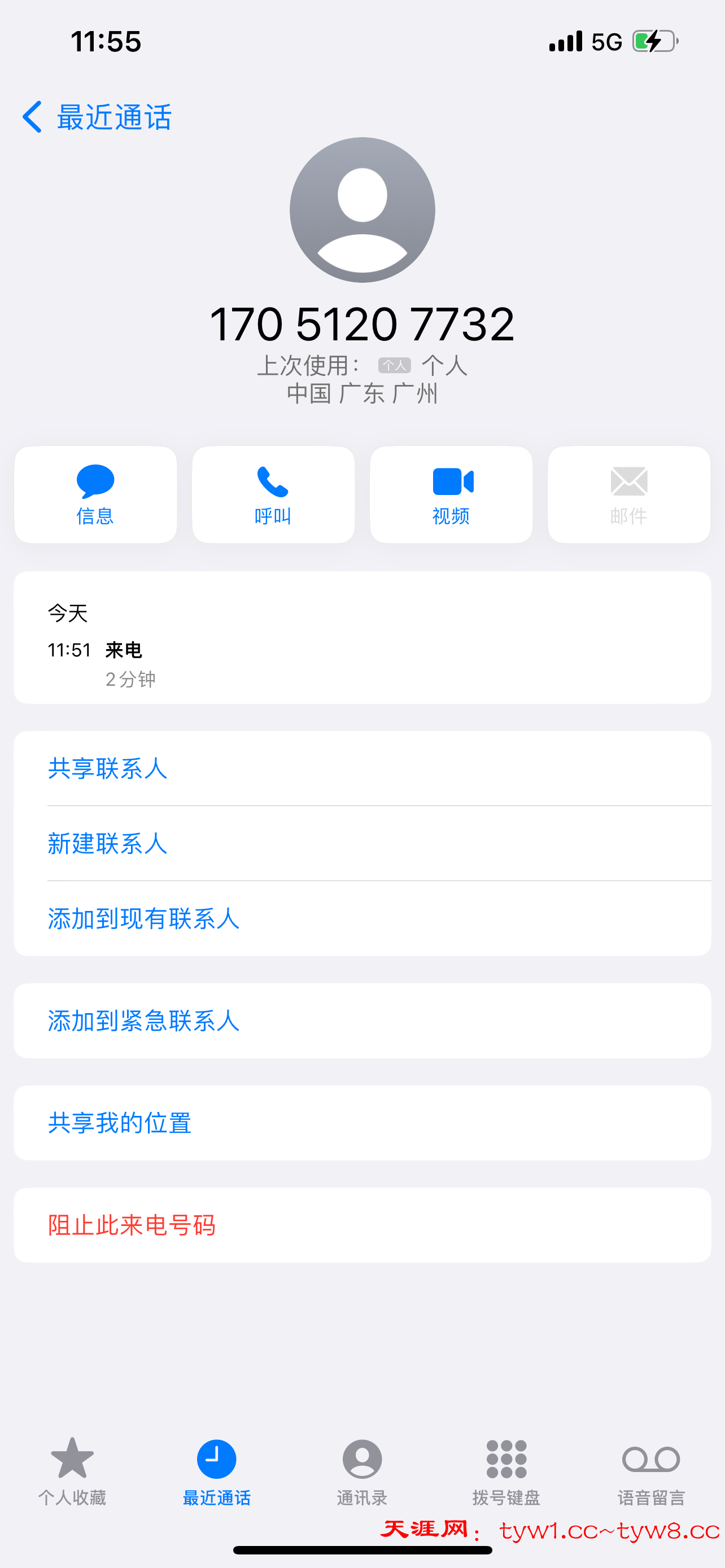Start a video call via 视频
The height and width of the screenshot is (1568, 725).
451,494
